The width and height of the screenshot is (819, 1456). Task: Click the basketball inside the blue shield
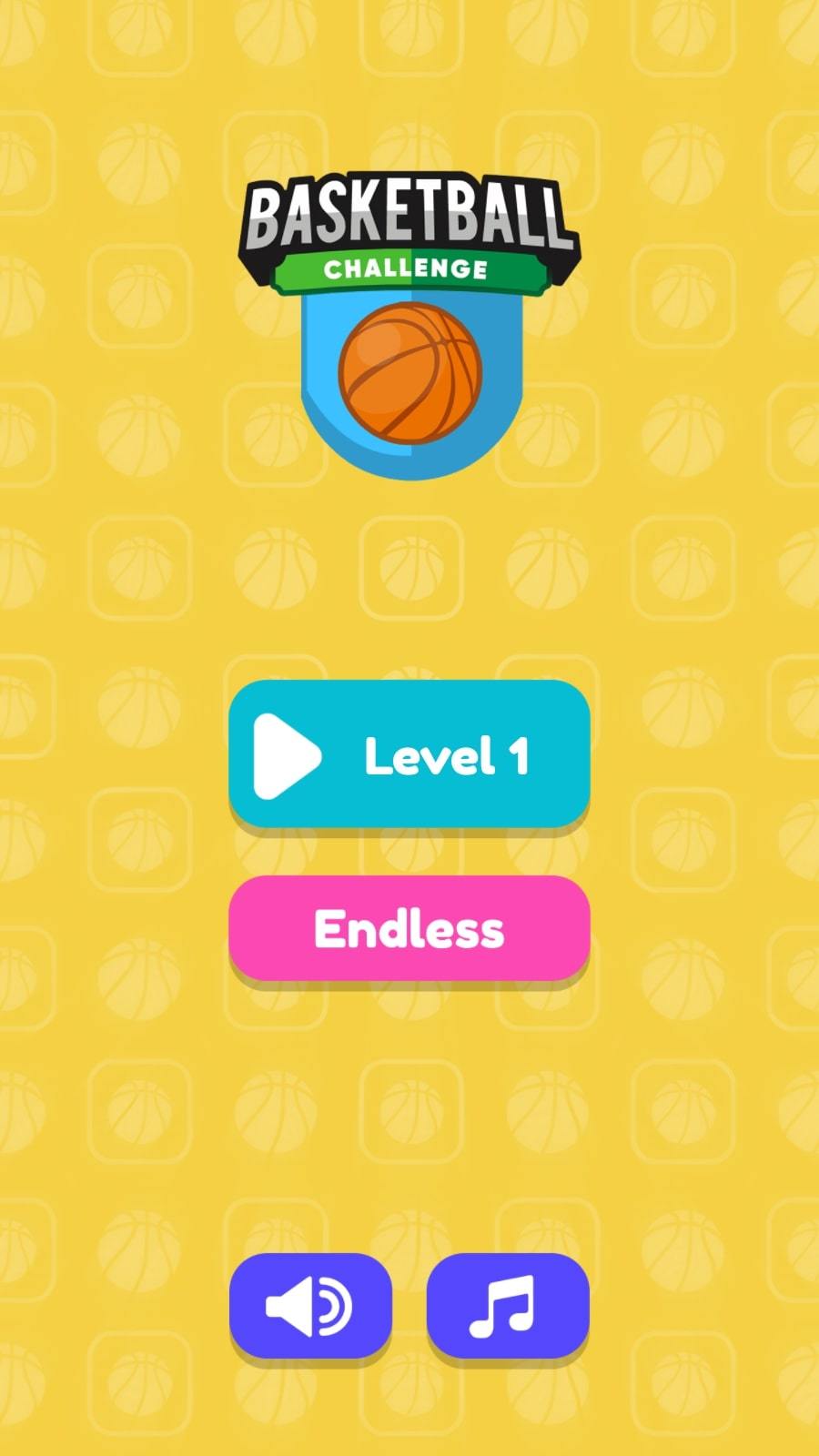coord(409,373)
